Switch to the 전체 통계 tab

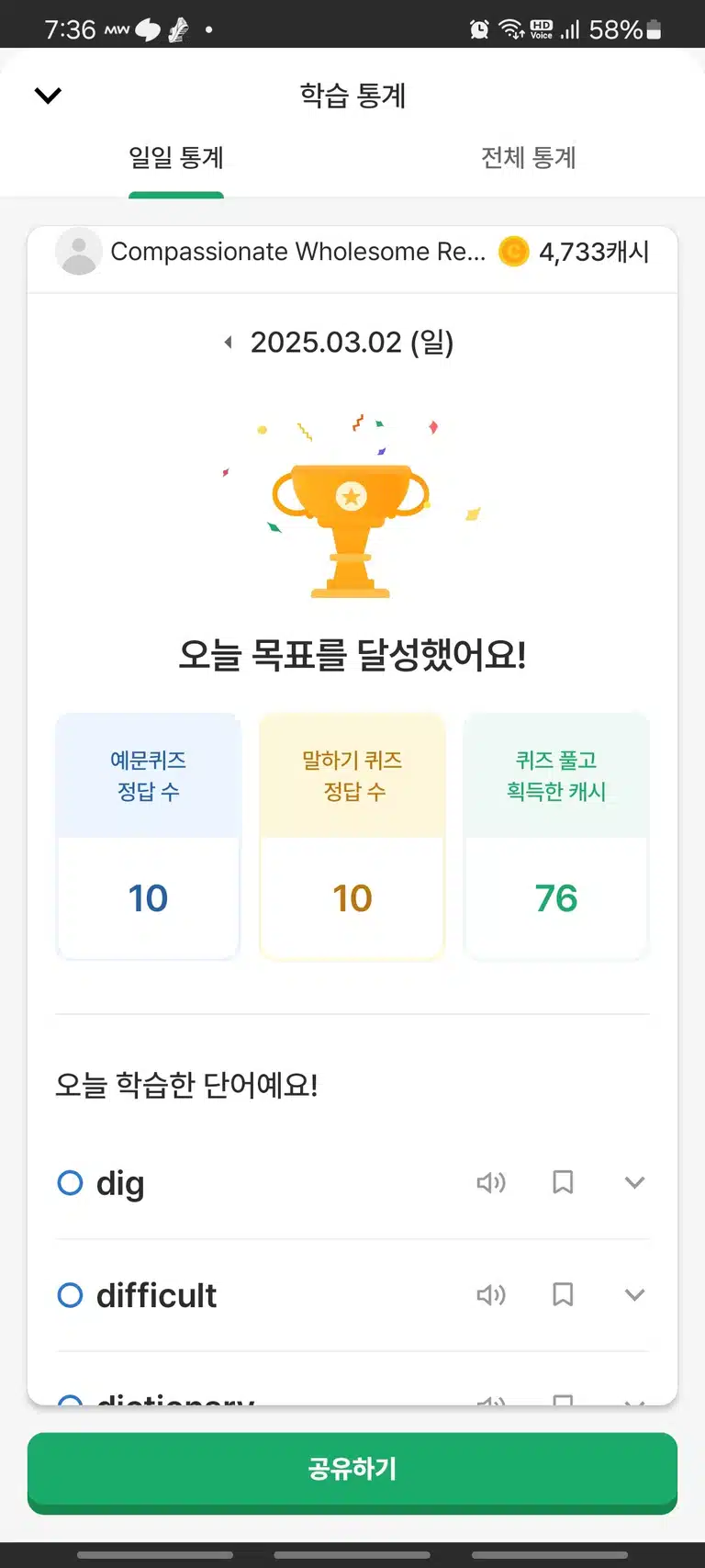[529, 158]
